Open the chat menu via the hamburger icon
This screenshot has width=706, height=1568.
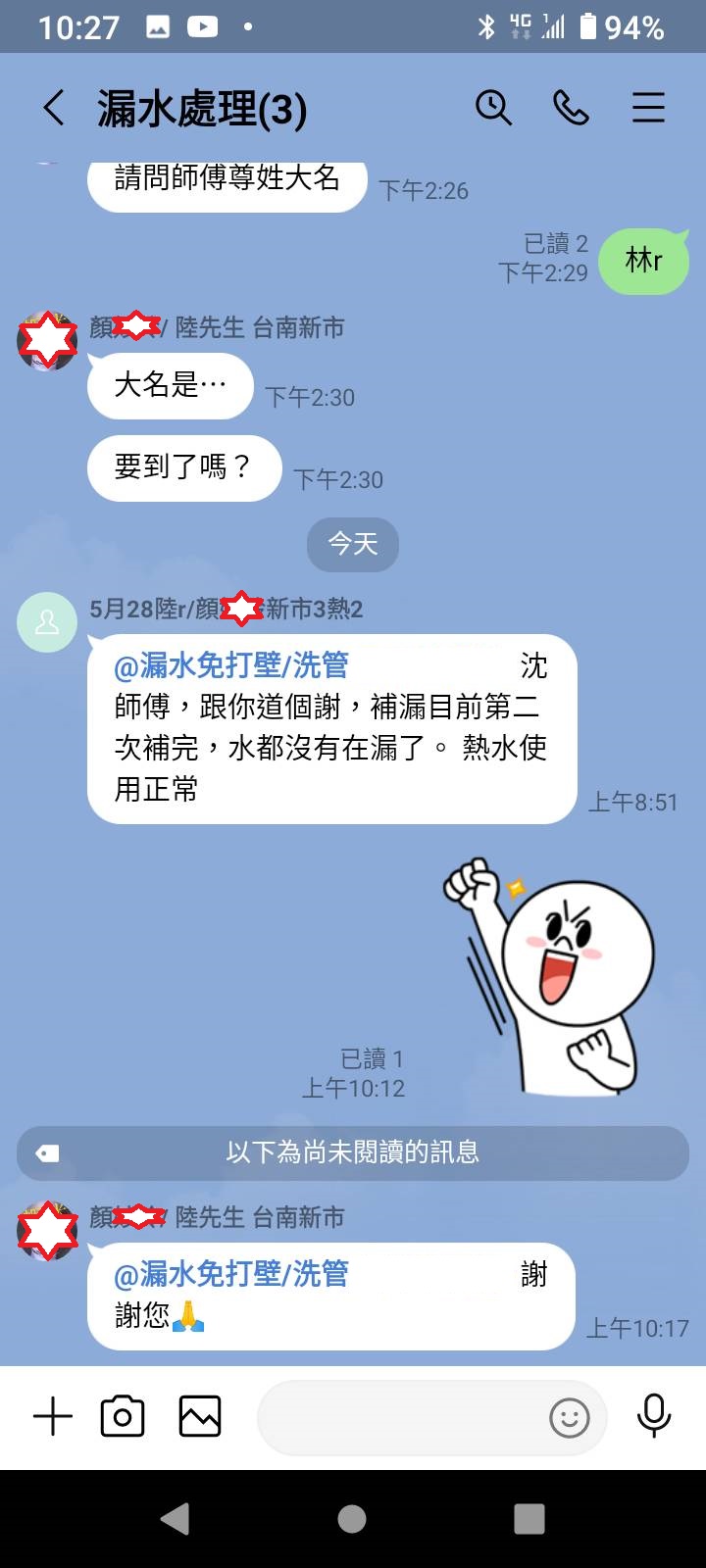pos(648,108)
